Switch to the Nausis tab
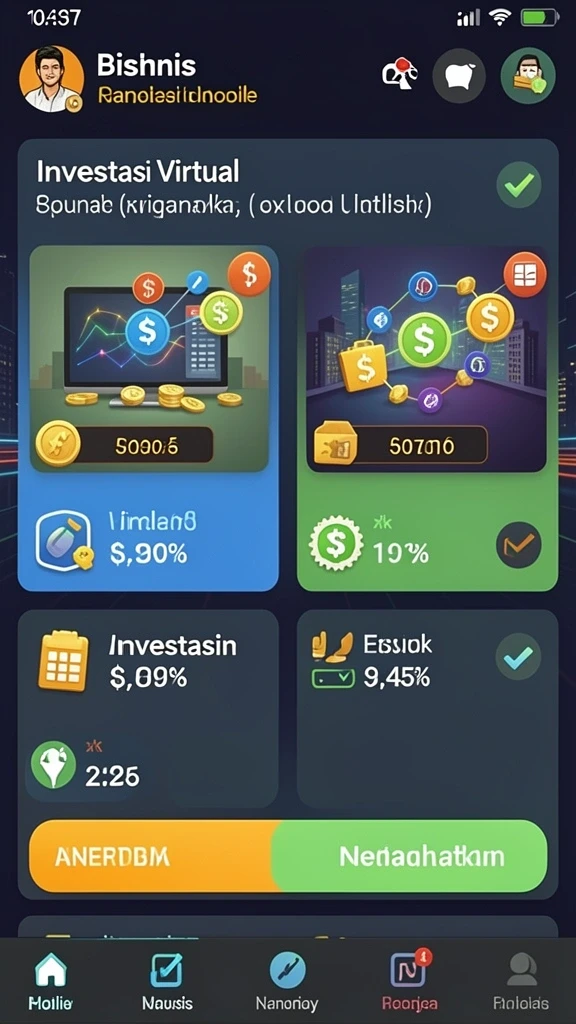 [x=167, y=982]
